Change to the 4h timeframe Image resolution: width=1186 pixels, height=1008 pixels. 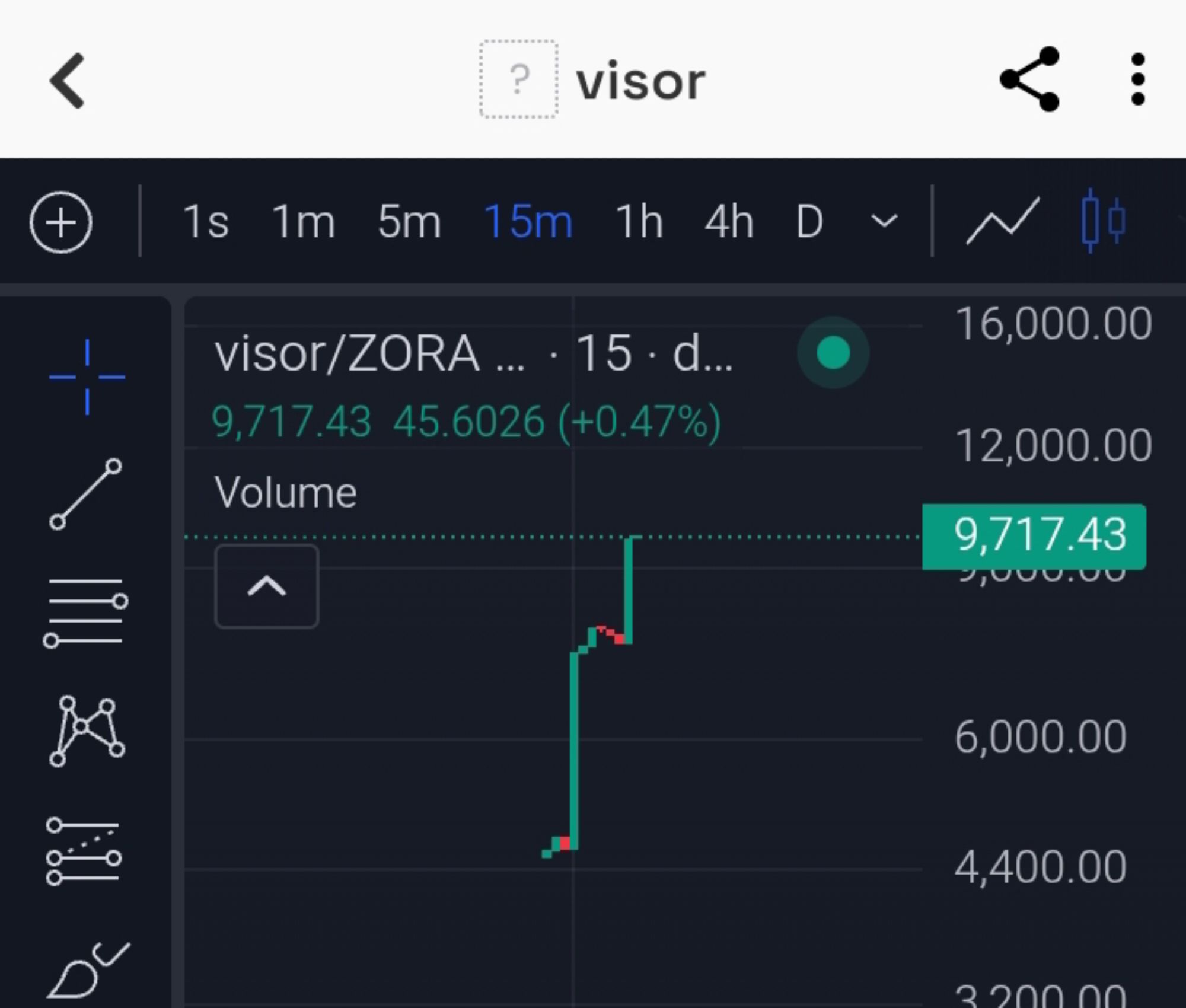pos(729,222)
